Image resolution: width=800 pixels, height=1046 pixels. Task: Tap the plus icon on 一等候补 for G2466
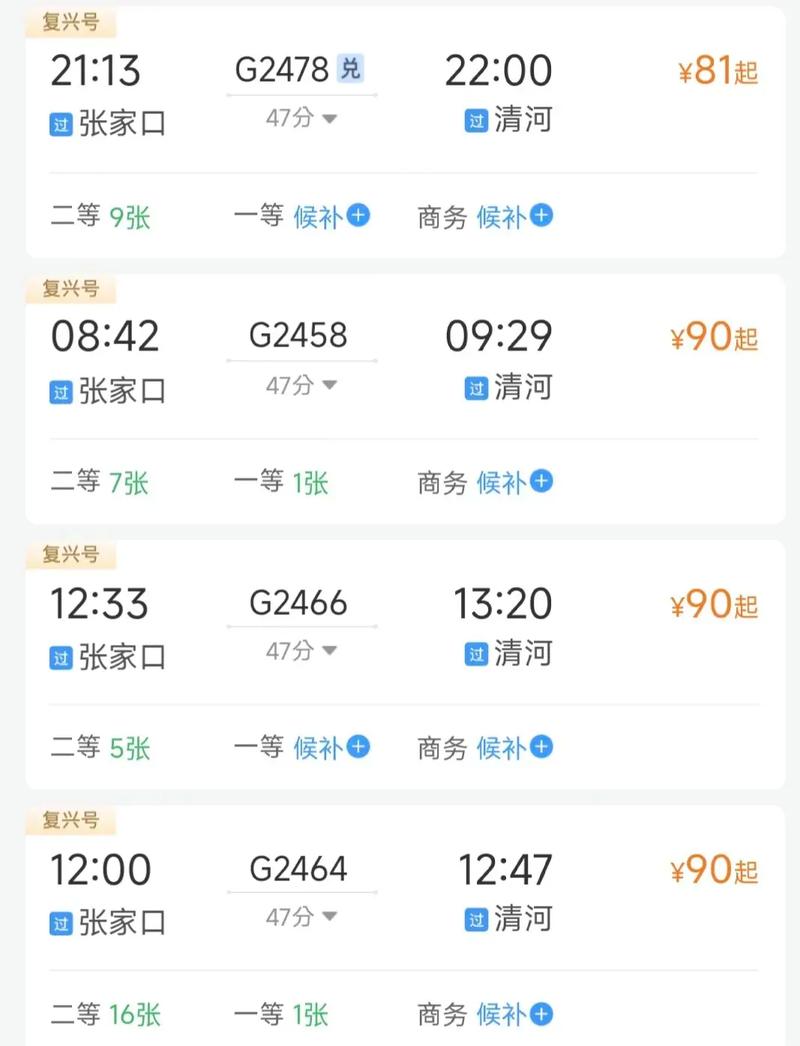[x=359, y=747]
